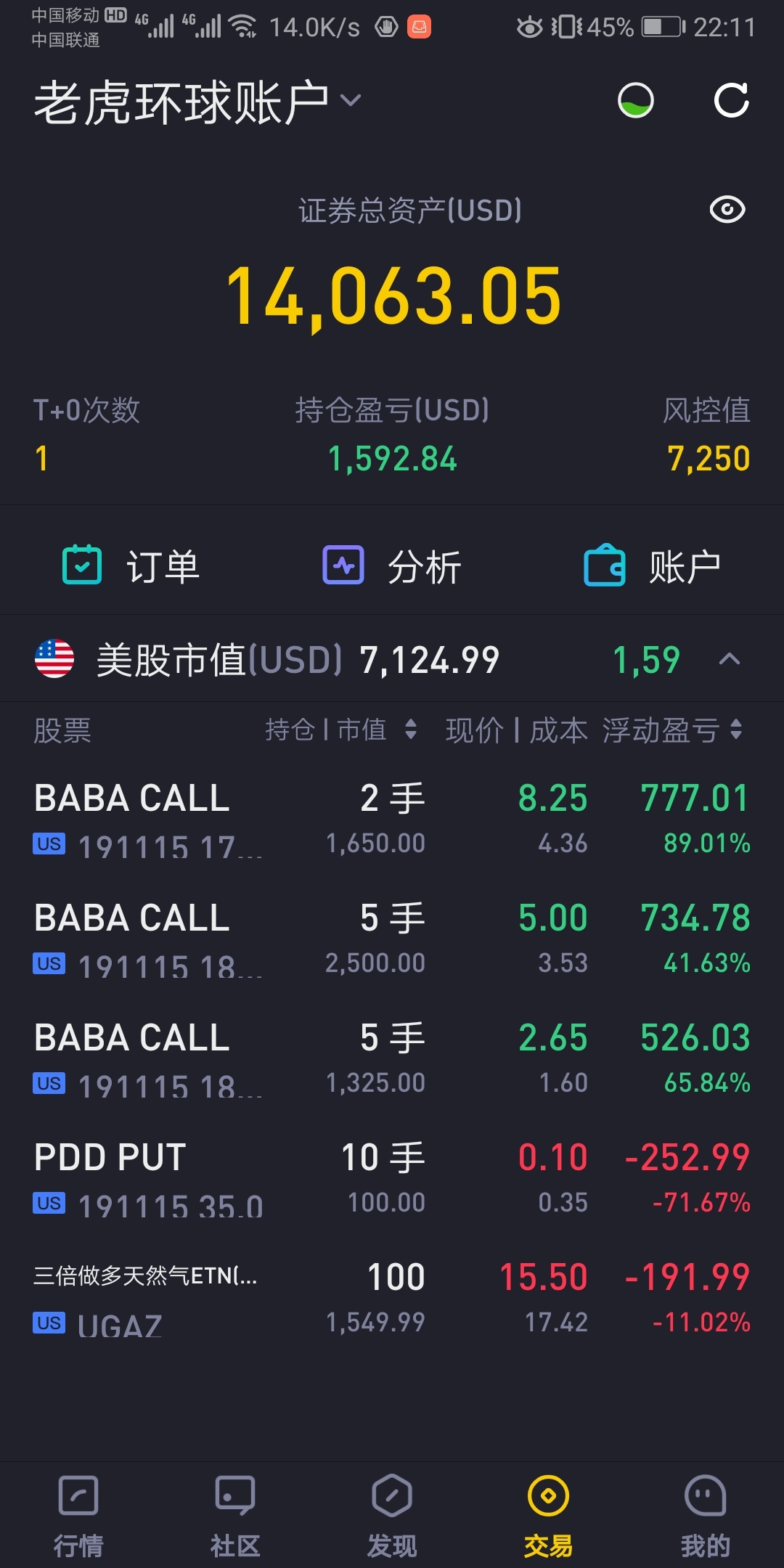Open 分析 analysis page
Image resolution: width=784 pixels, height=1568 pixels.
coord(392,566)
